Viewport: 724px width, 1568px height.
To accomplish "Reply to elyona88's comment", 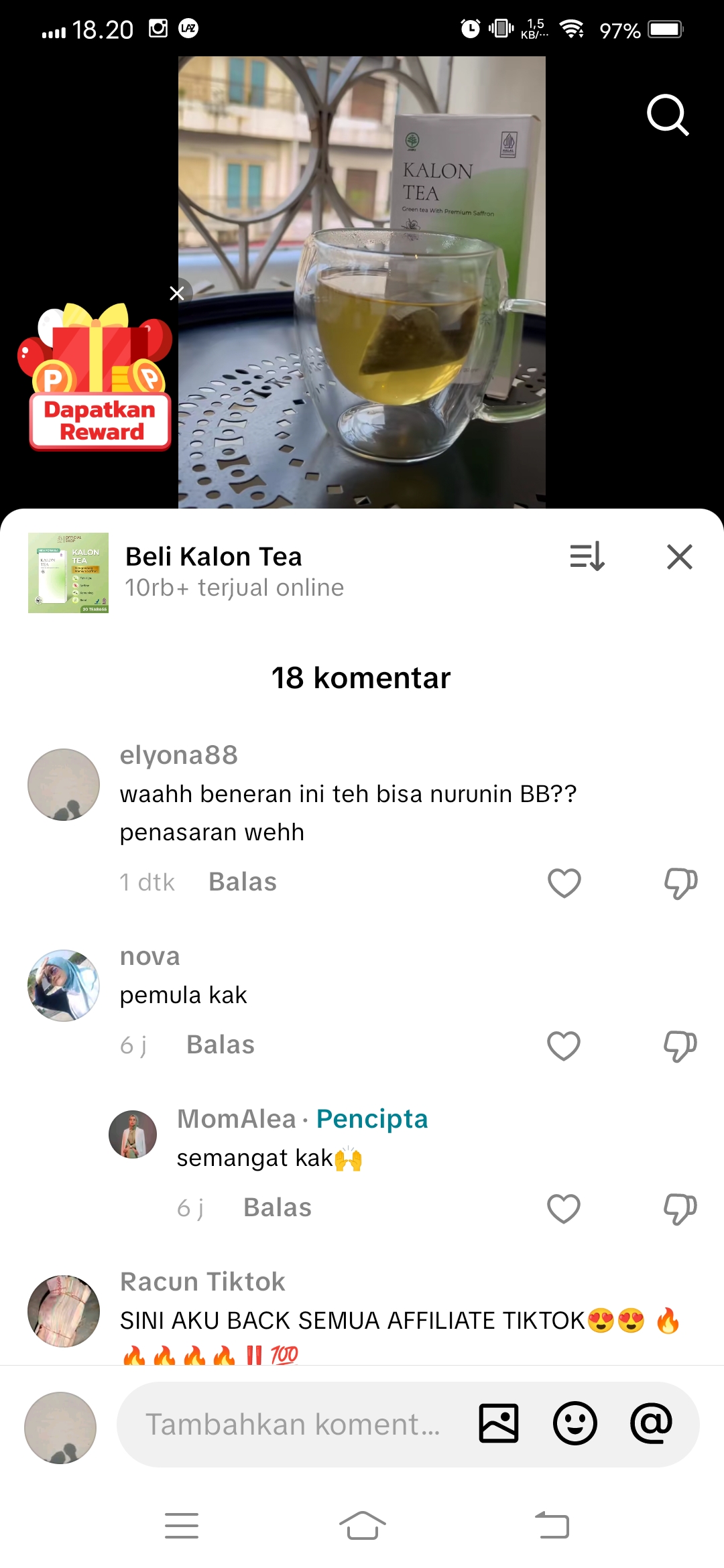I will [x=242, y=882].
